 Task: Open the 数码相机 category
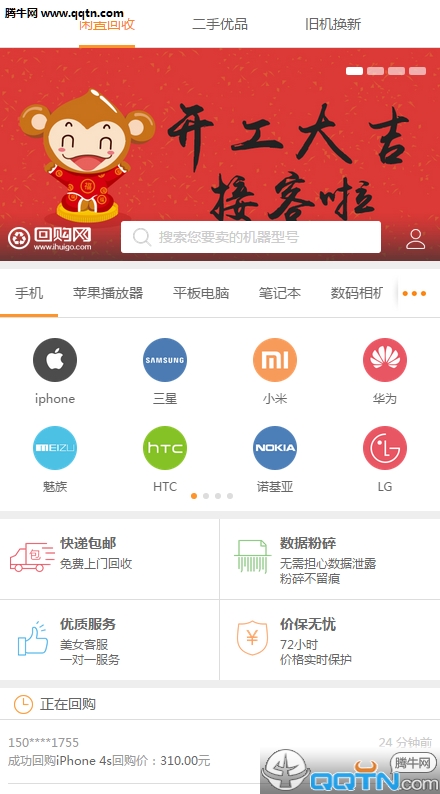point(356,293)
